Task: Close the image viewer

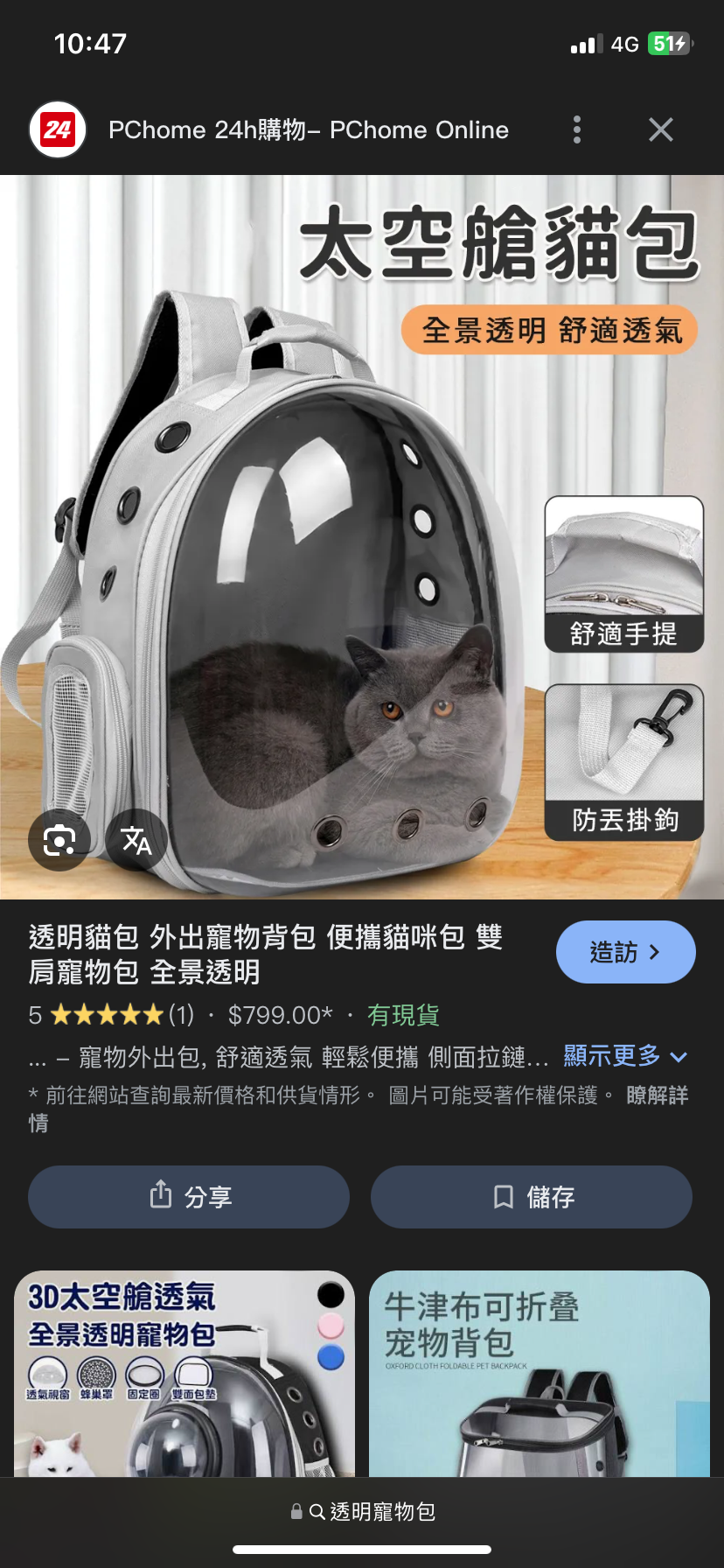Action: tap(661, 129)
